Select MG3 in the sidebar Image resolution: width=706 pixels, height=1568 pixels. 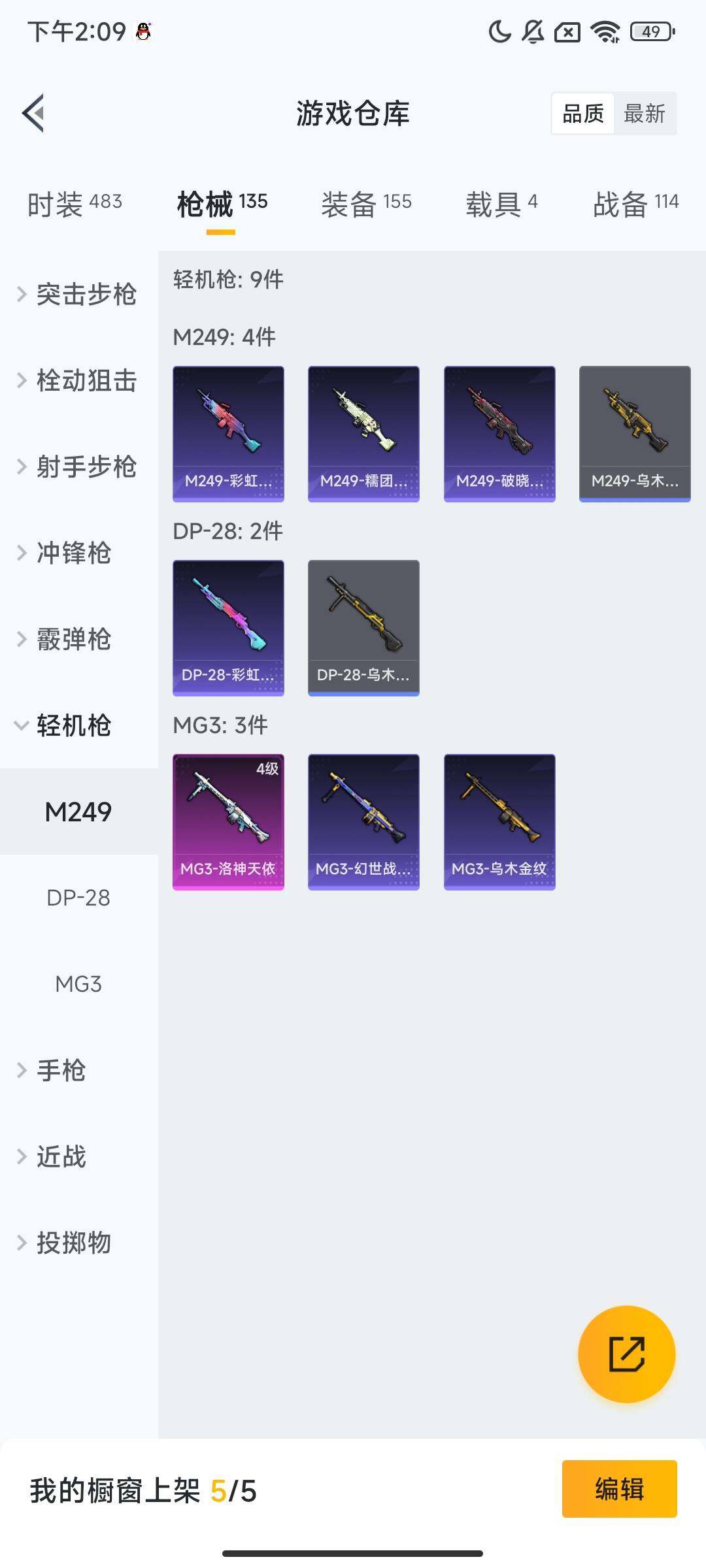[x=78, y=984]
